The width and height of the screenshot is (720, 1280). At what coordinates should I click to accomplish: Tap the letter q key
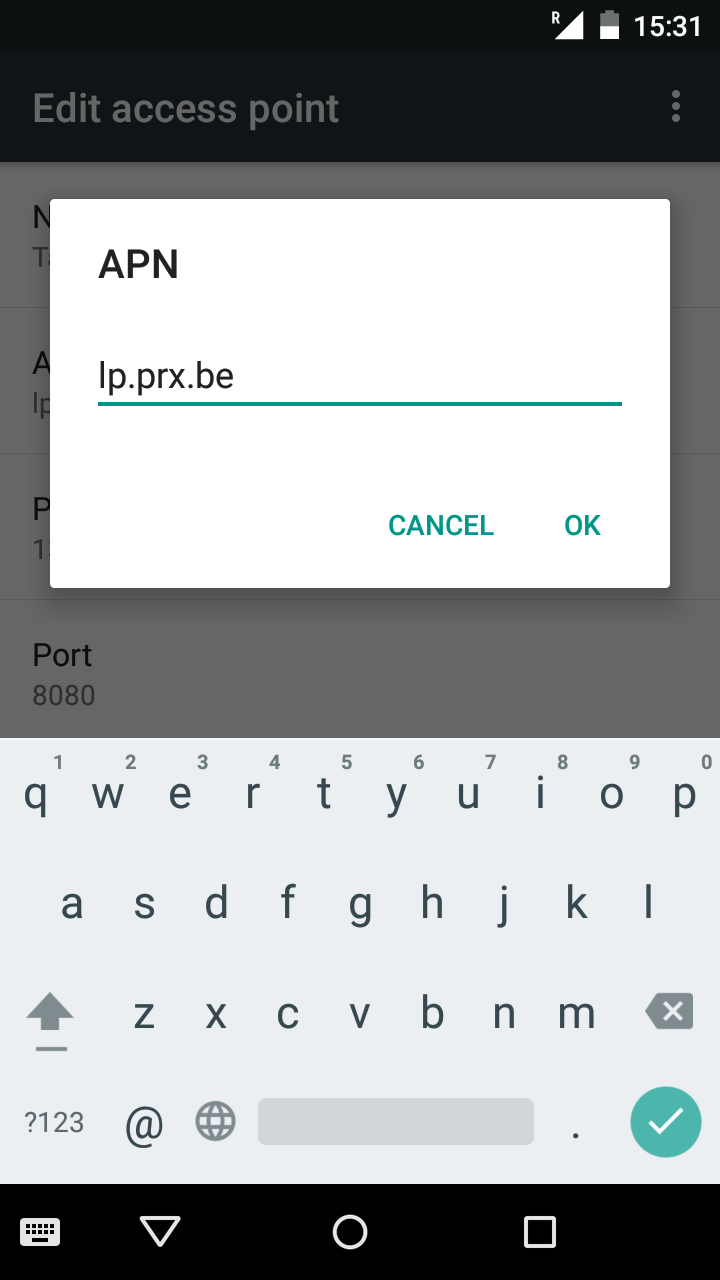36,795
